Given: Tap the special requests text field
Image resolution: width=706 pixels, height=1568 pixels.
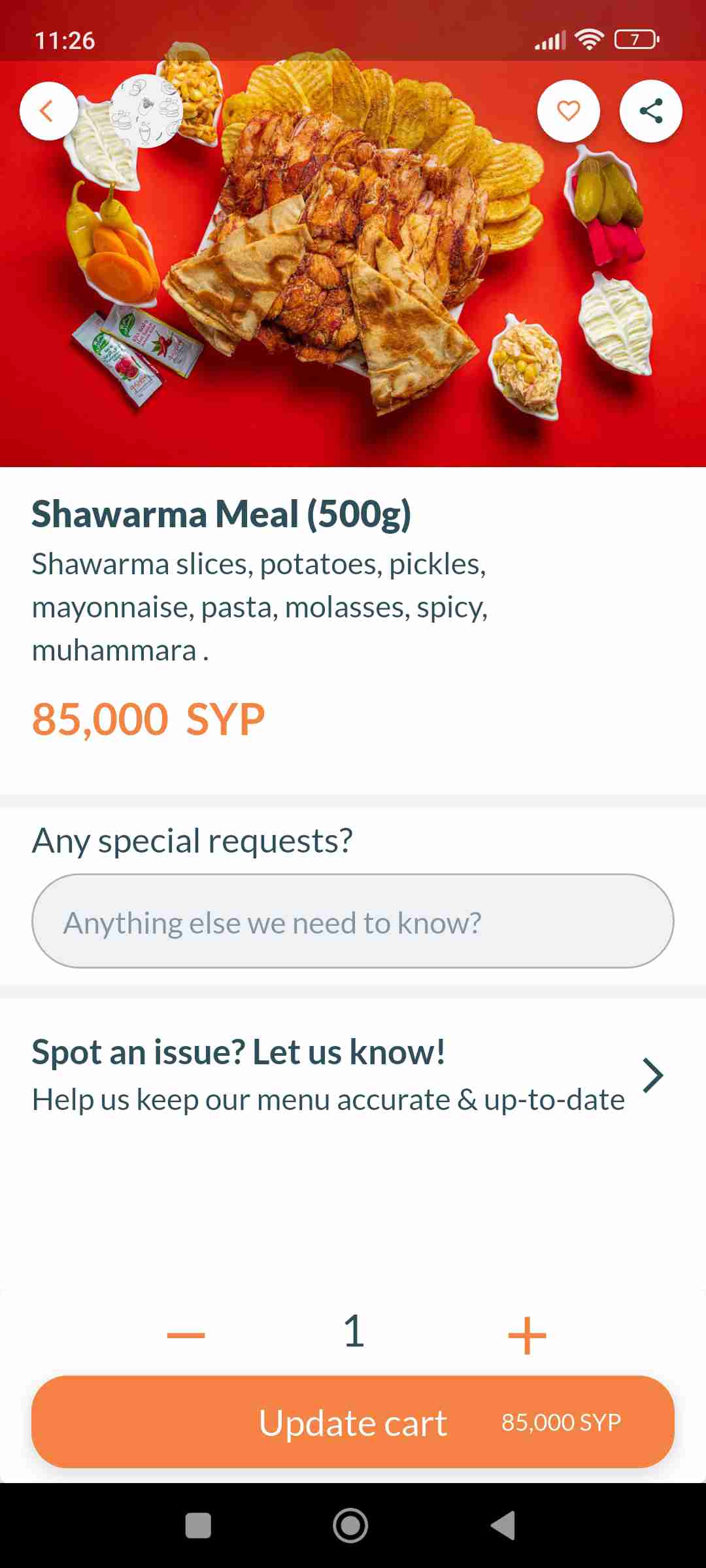Looking at the screenshot, I should tap(353, 922).
